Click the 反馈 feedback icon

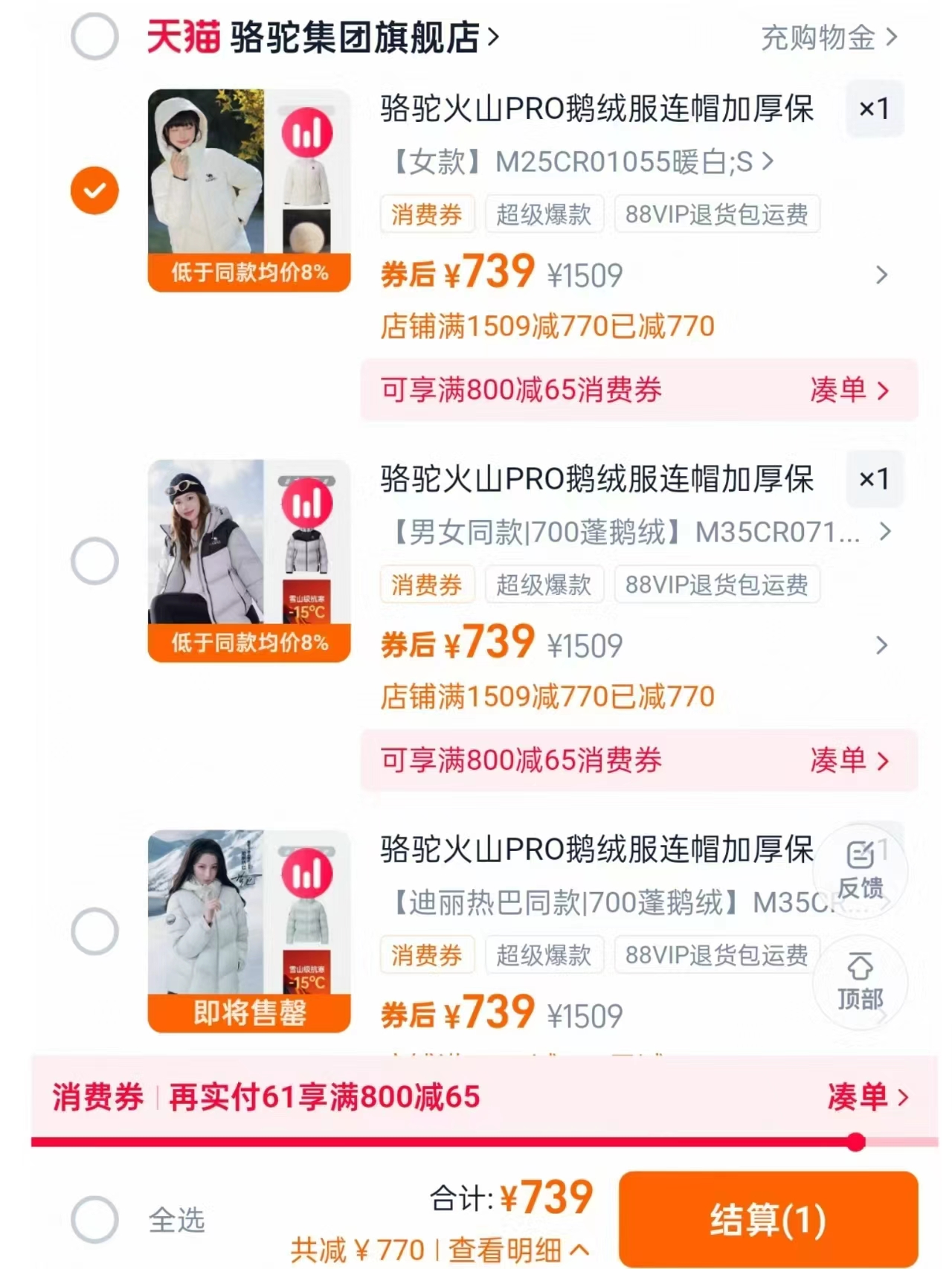859,870
